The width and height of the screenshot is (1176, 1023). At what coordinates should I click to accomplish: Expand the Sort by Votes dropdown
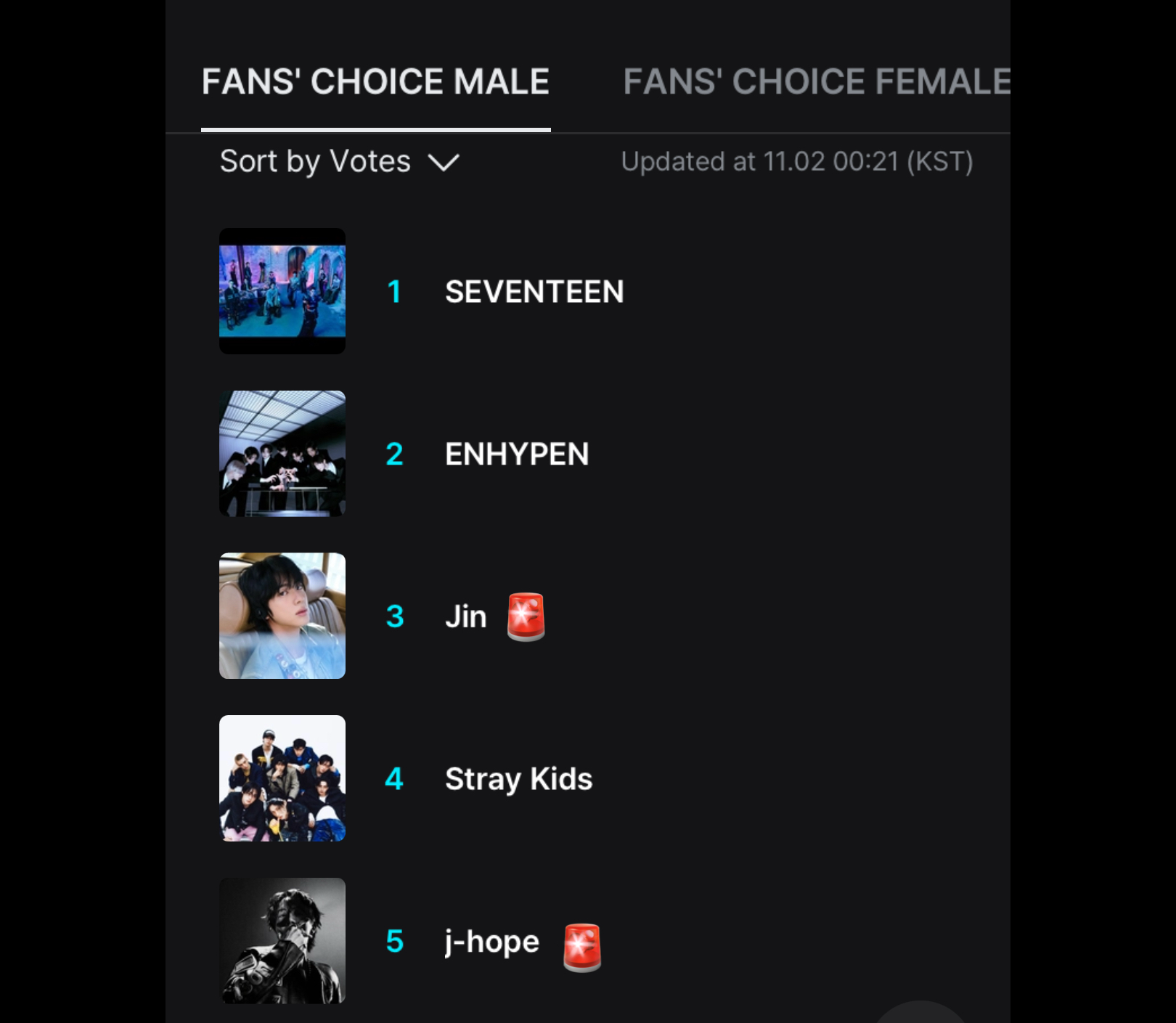[339, 161]
